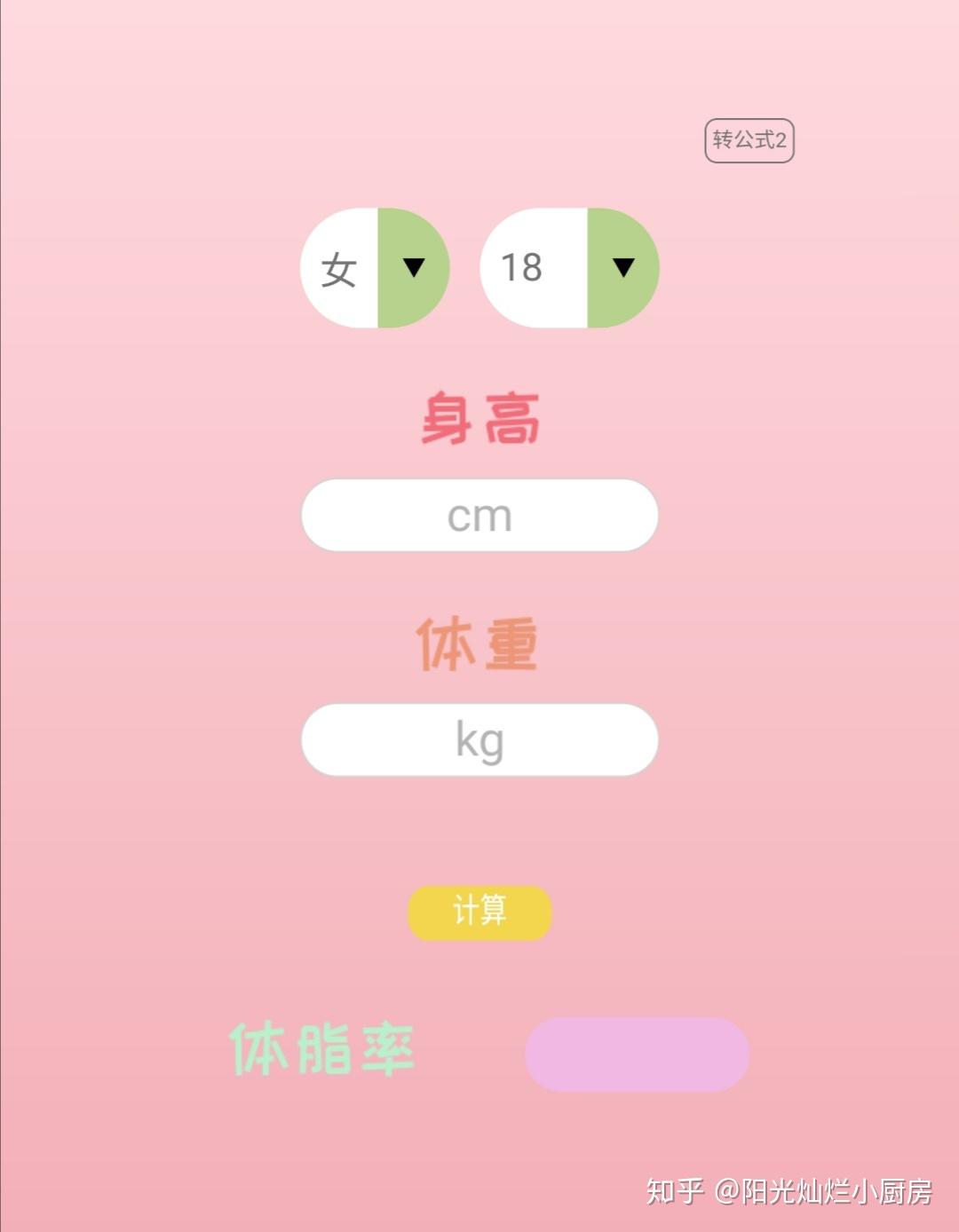Focus the weight field in kg
Viewport: 959px width, 1232px height.
coord(479,740)
